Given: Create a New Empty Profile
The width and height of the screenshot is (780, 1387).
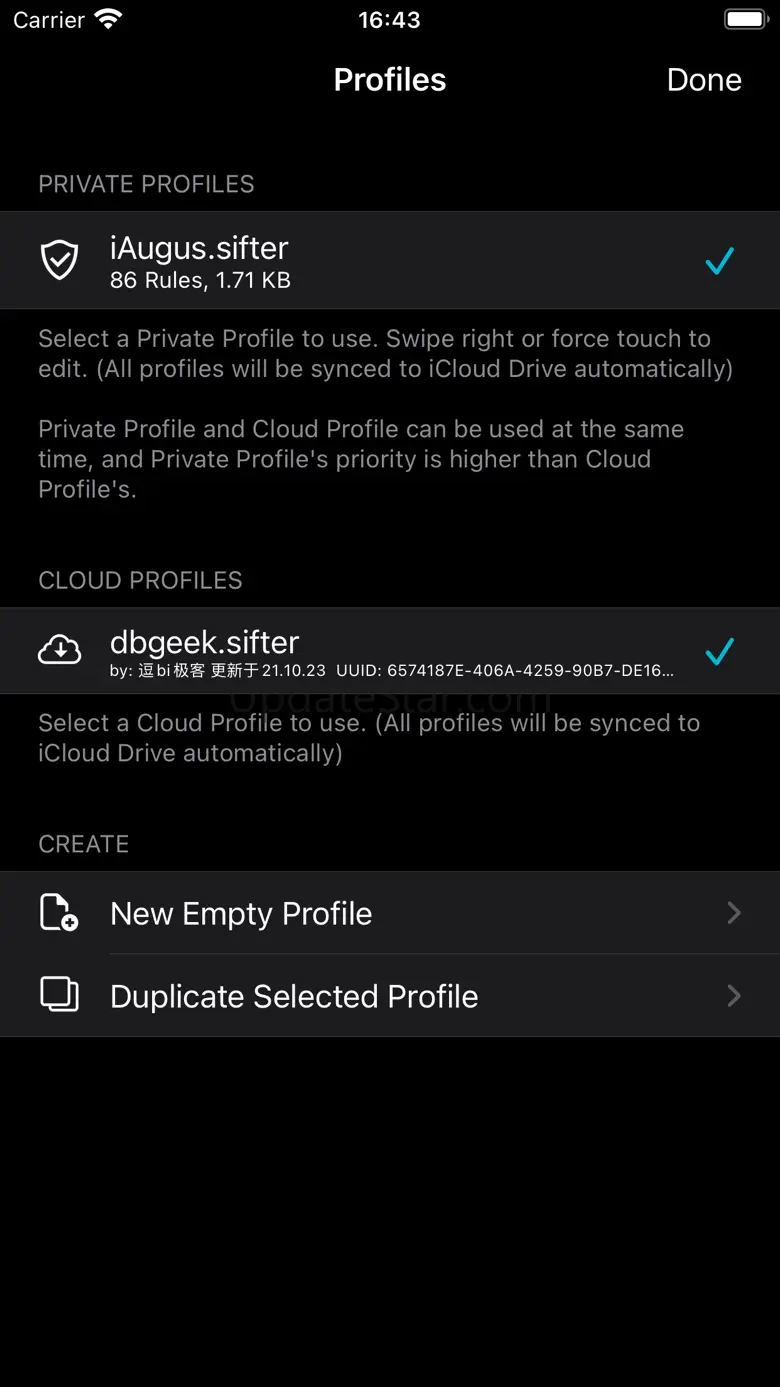Looking at the screenshot, I should click(390, 913).
